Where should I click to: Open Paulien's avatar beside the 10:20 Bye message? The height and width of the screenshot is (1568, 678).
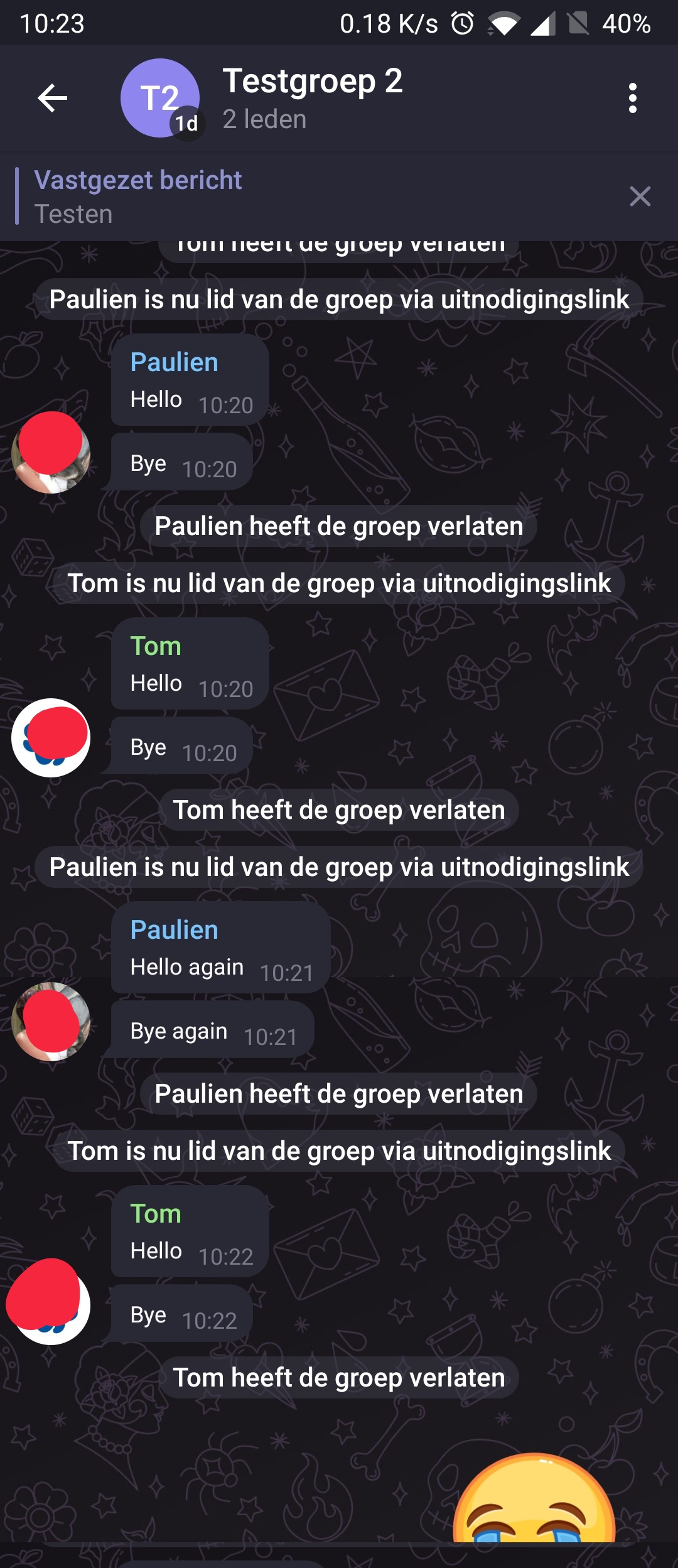click(51, 453)
